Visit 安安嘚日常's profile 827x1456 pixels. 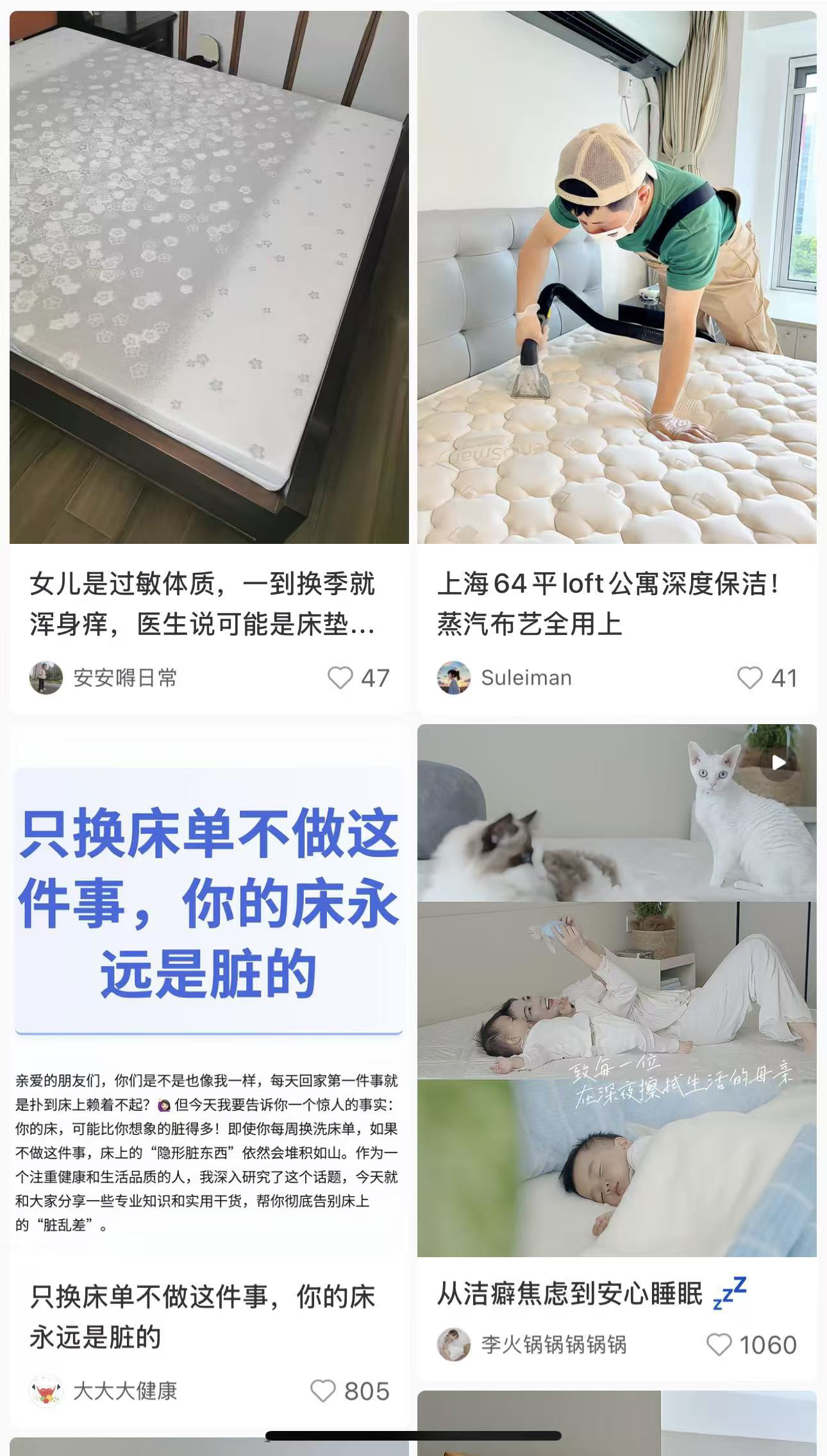tap(46, 678)
